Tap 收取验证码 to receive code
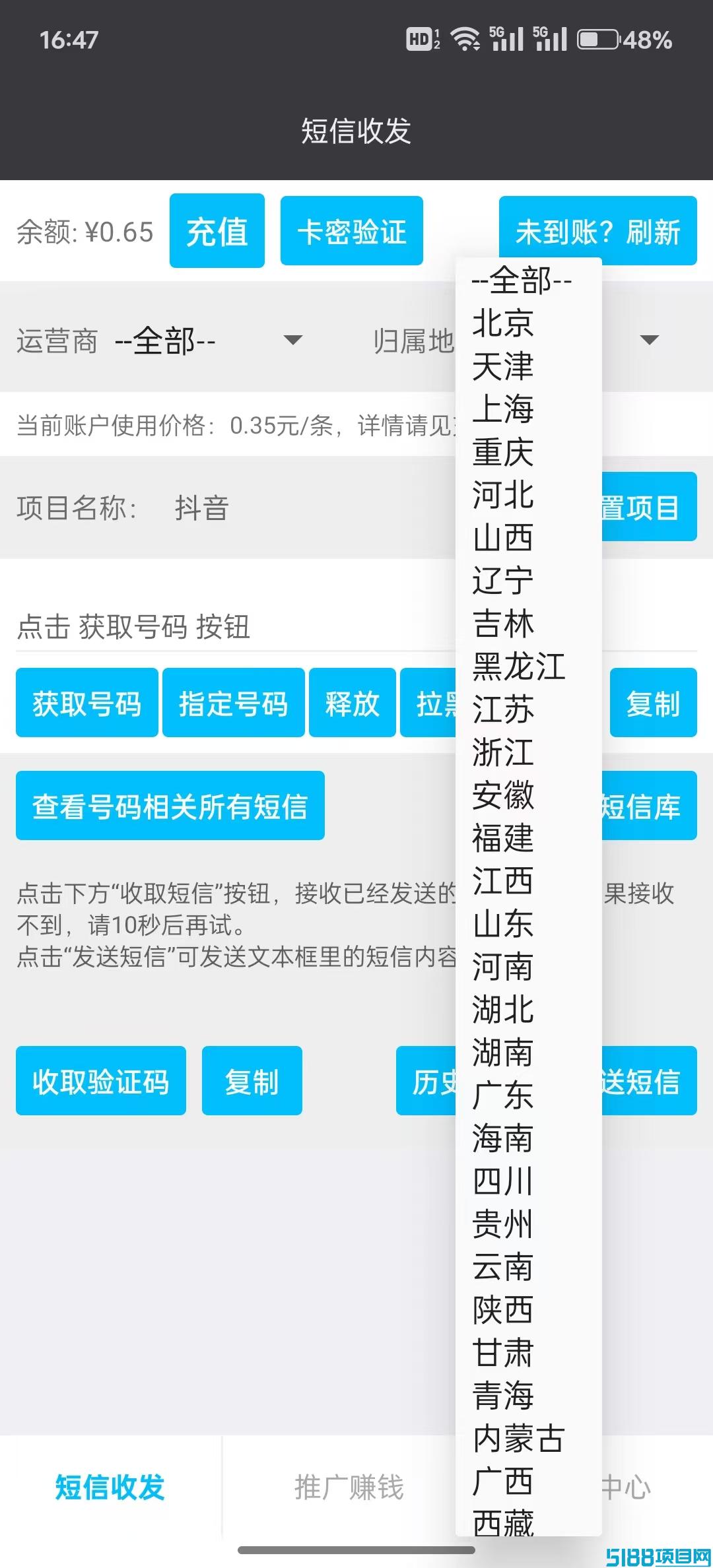713x1568 pixels. (x=101, y=1081)
